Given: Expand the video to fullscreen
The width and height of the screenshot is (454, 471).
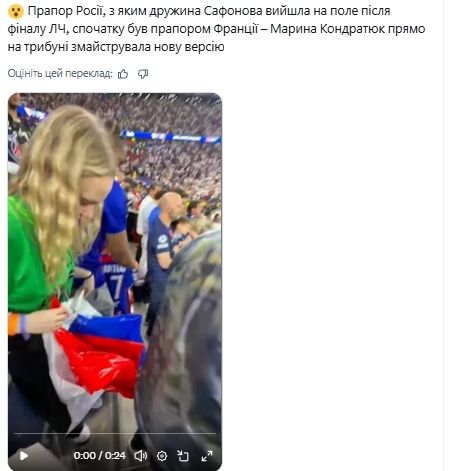Looking at the screenshot, I should tap(207, 456).
